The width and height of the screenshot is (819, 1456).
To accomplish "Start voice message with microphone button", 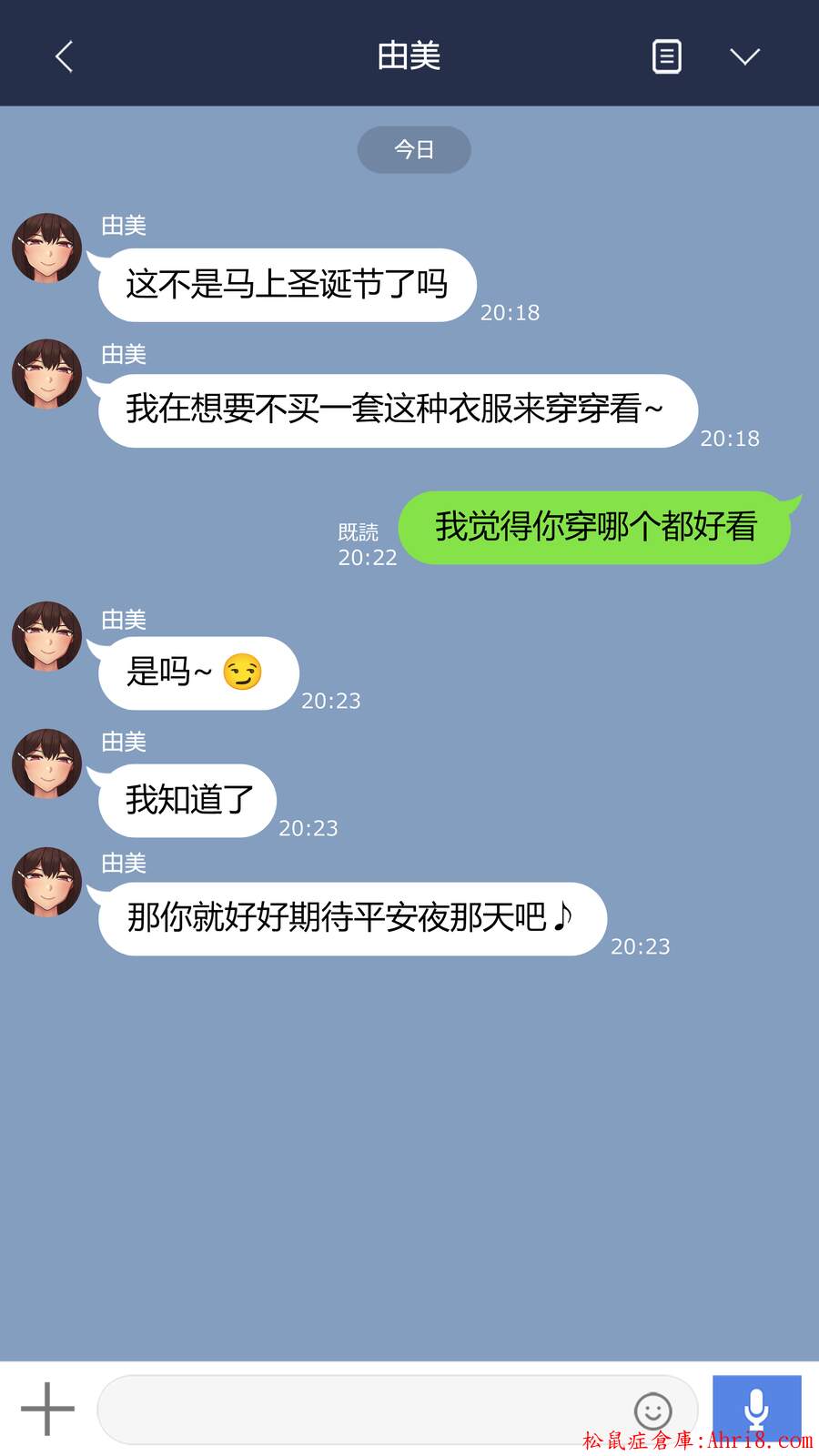I will click(x=756, y=1407).
